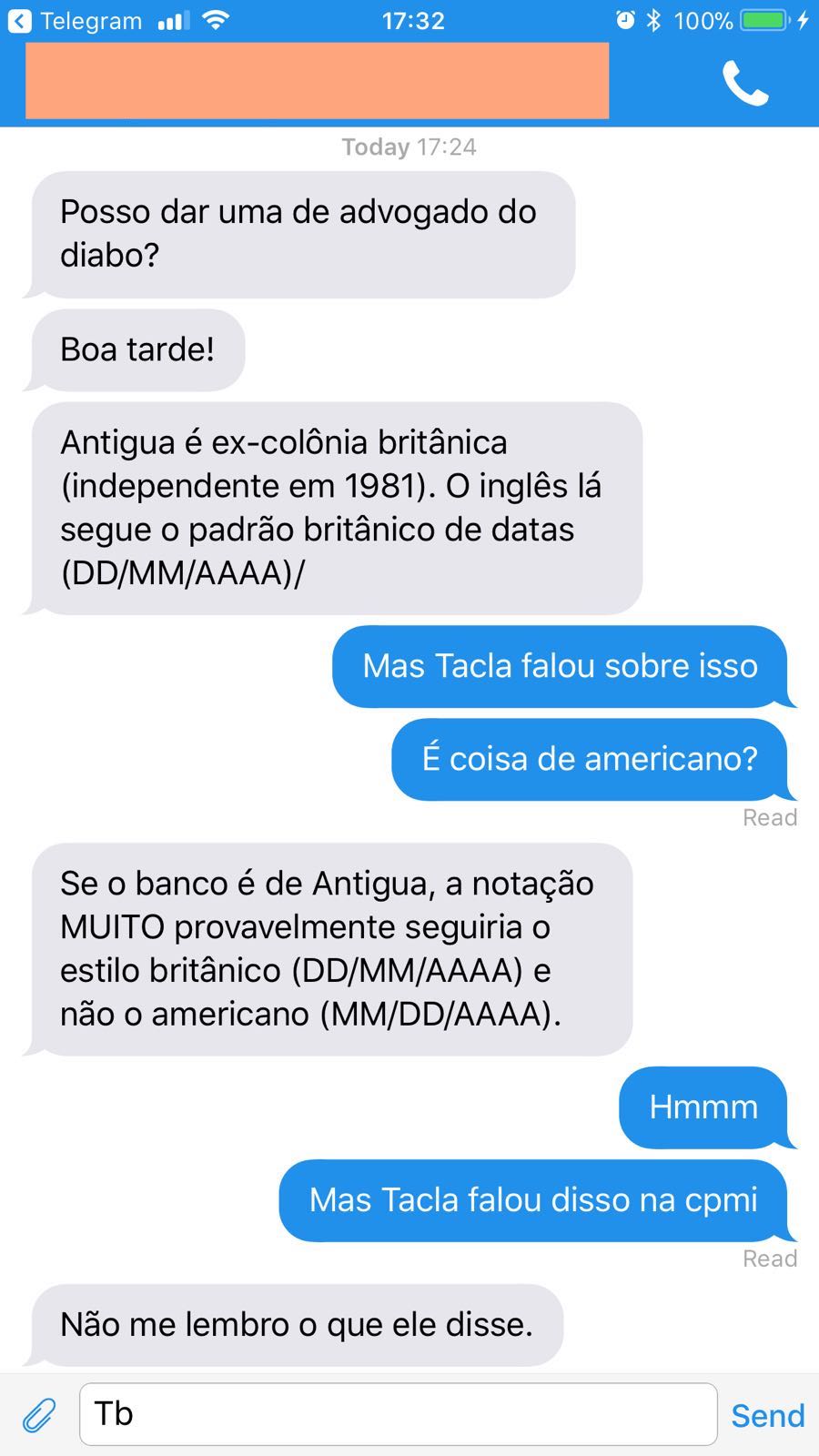The image size is (819, 1456).
Task: Tap the paperclip attach icon
Action: click(39, 1415)
